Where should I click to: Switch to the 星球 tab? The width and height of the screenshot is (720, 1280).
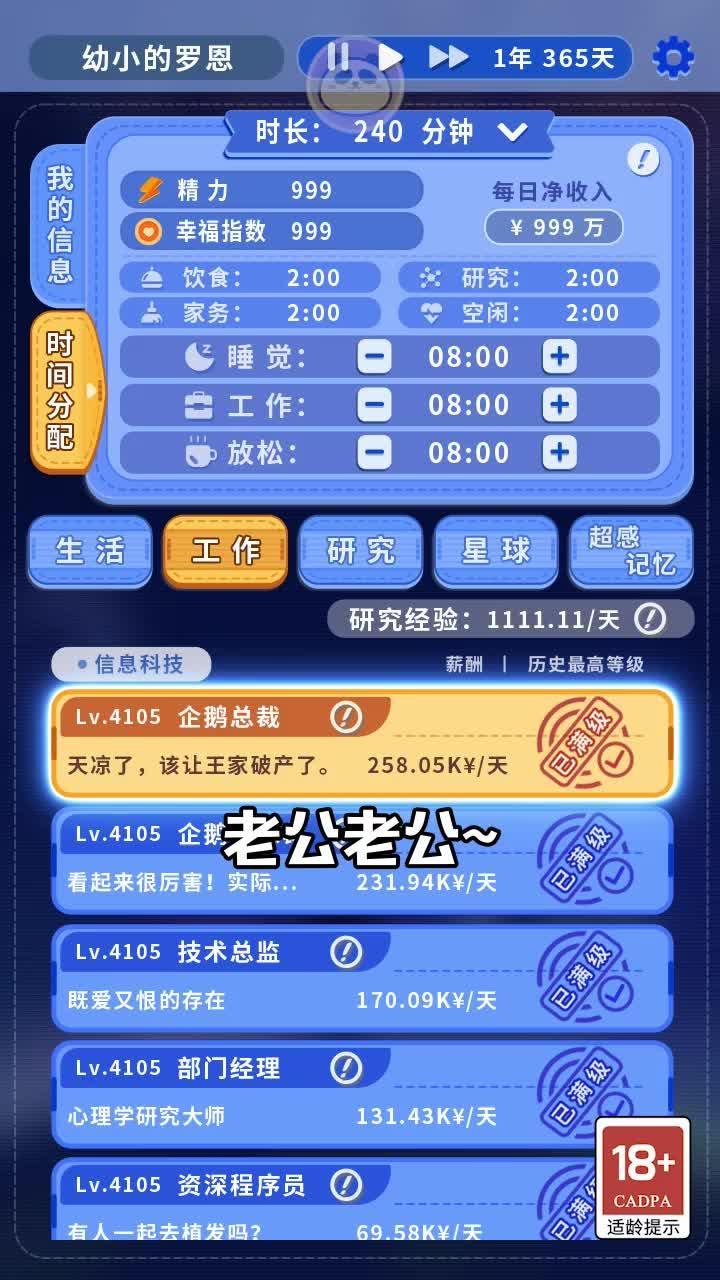[496, 551]
